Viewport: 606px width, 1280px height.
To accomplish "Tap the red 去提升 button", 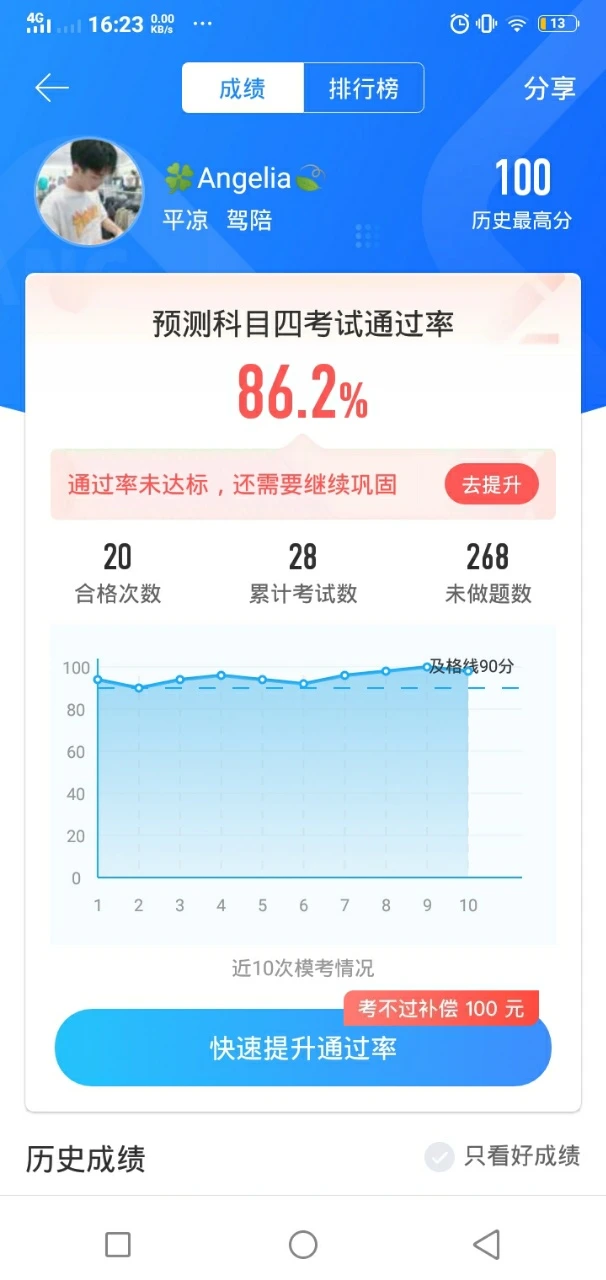I will [491, 485].
